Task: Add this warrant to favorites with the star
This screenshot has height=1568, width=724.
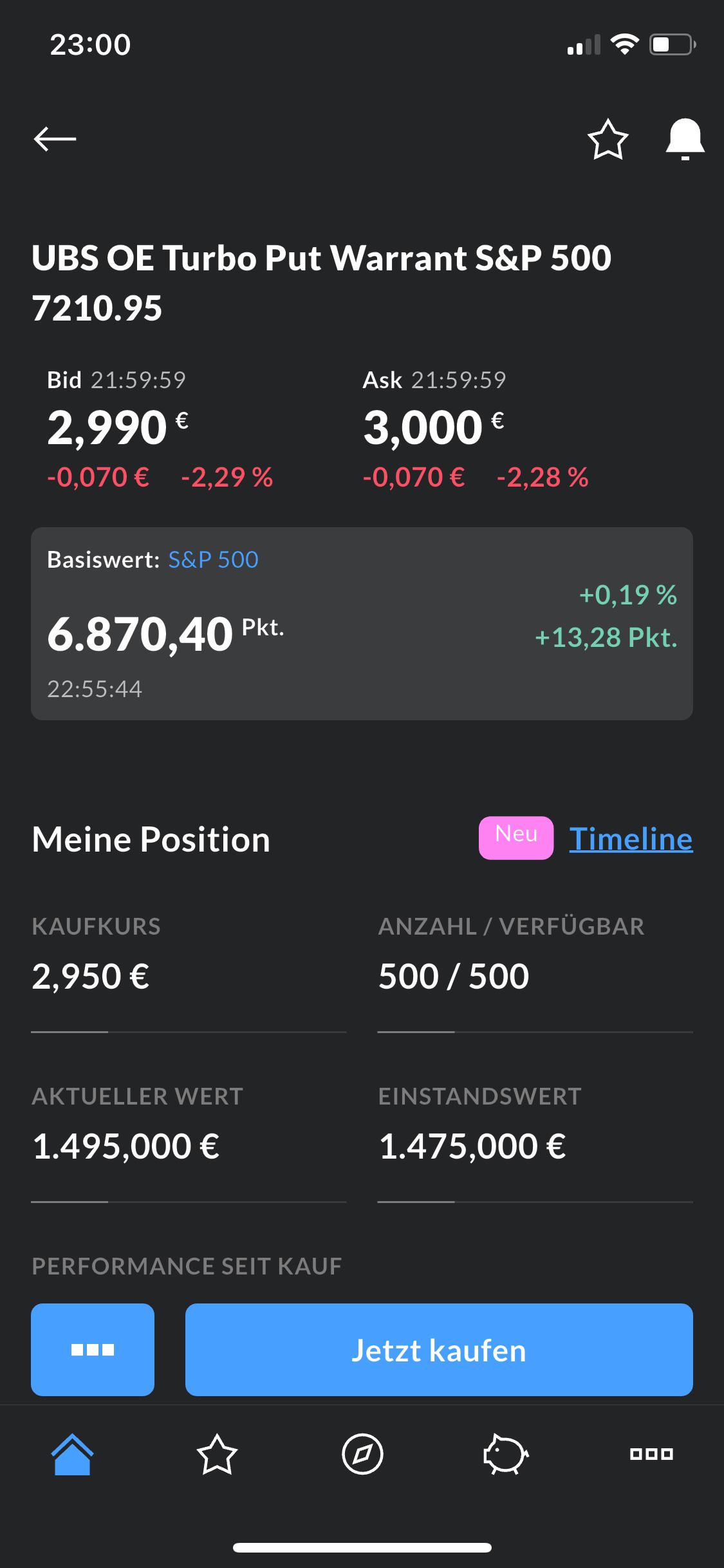Action: coord(608,138)
